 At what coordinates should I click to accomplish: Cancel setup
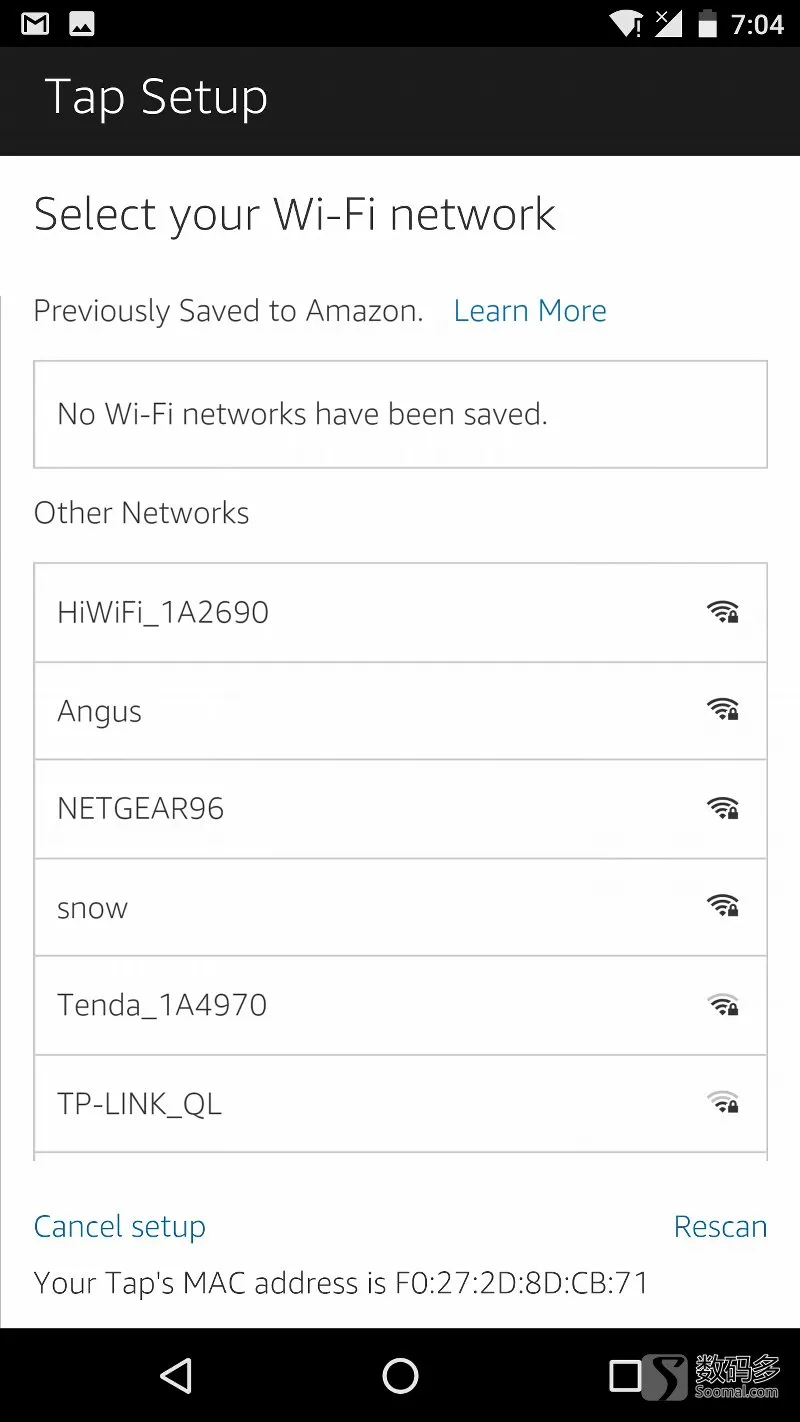(120, 1227)
